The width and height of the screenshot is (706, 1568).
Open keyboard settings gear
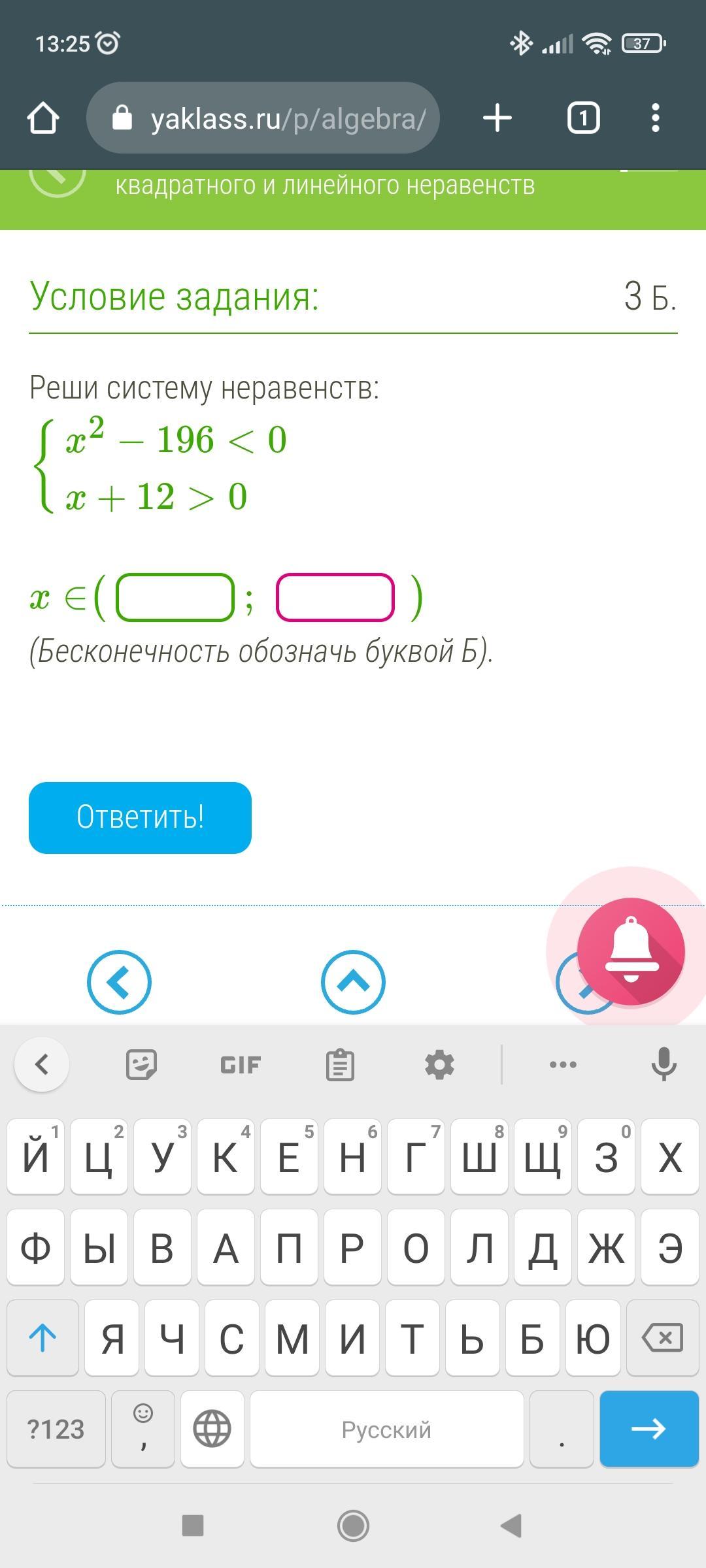439,1065
